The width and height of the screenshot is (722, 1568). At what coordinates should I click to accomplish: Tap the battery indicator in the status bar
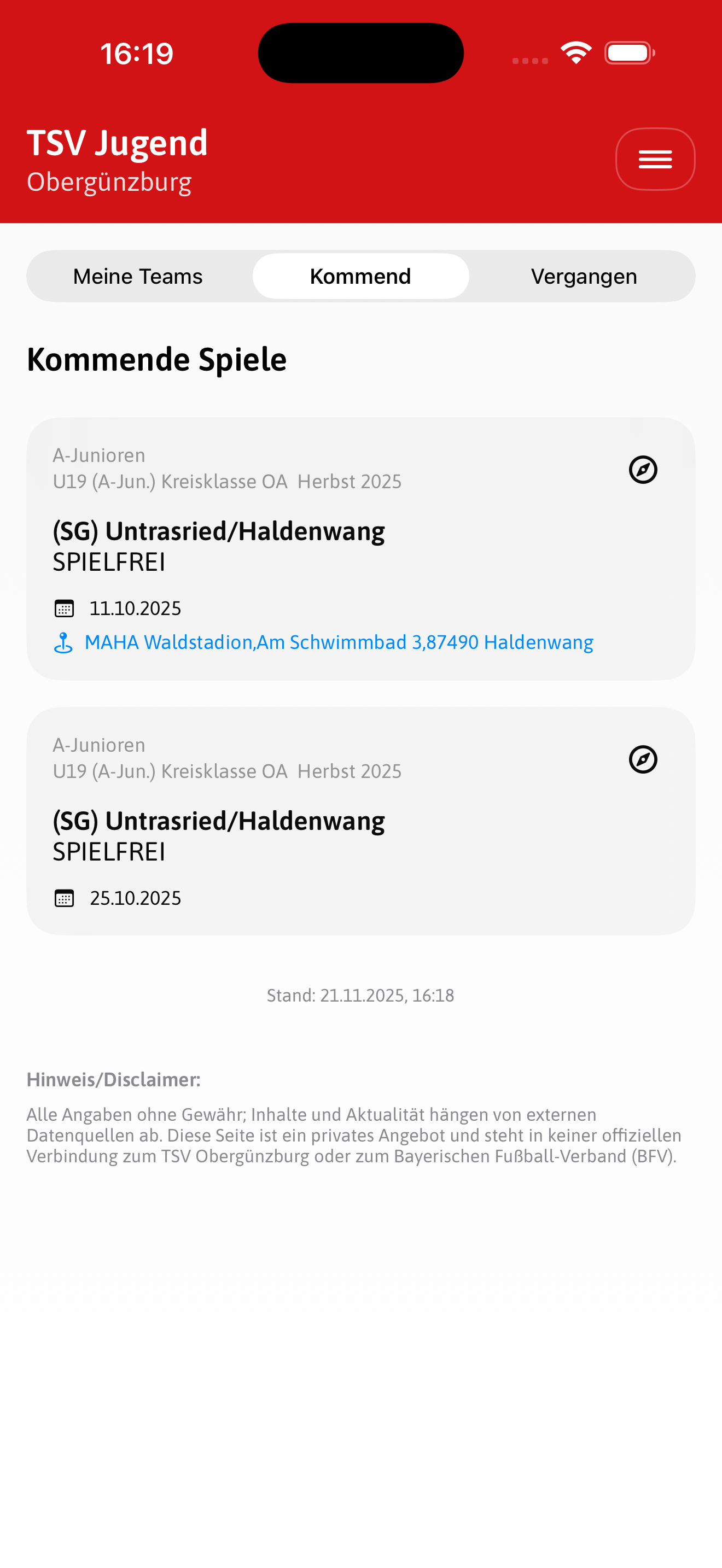[628, 52]
